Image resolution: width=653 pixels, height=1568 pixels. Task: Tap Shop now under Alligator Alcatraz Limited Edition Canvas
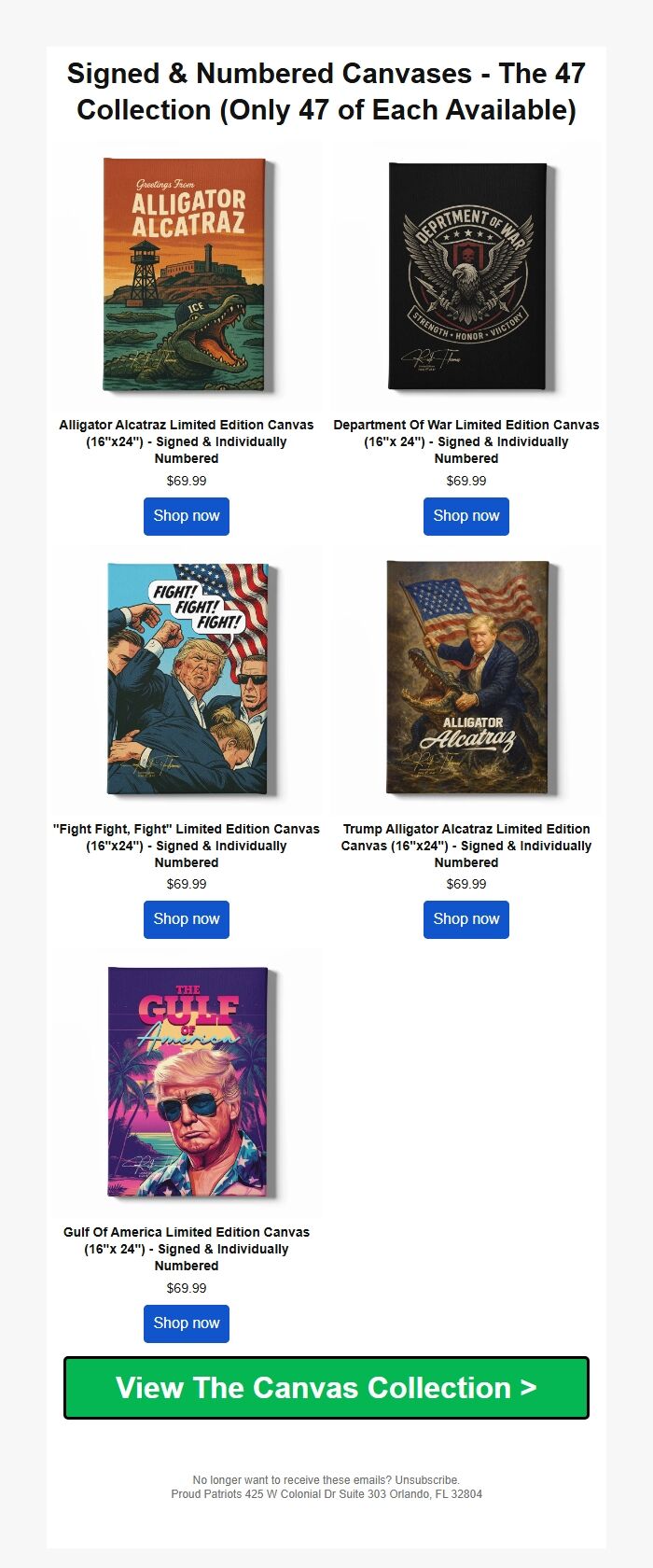click(x=187, y=516)
